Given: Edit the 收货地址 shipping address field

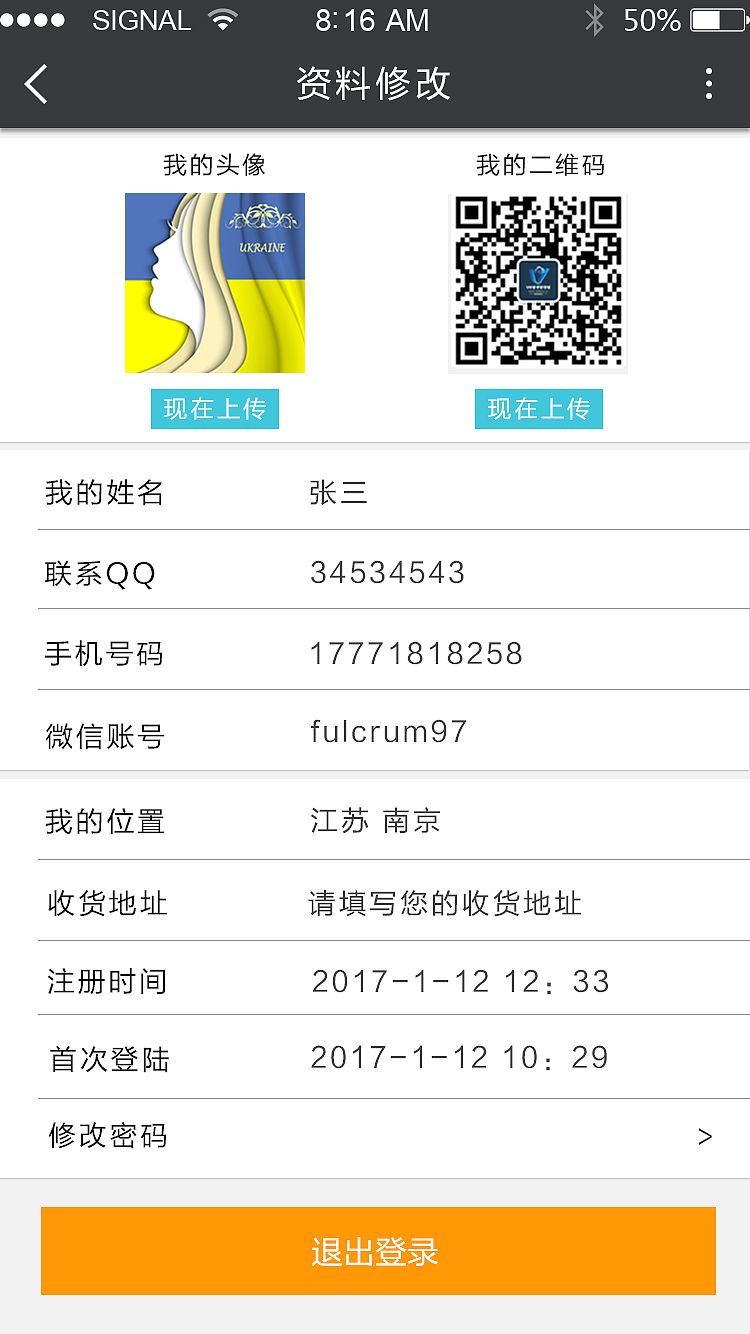Looking at the screenshot, I should pyautogui.click(x=375, y=901).
